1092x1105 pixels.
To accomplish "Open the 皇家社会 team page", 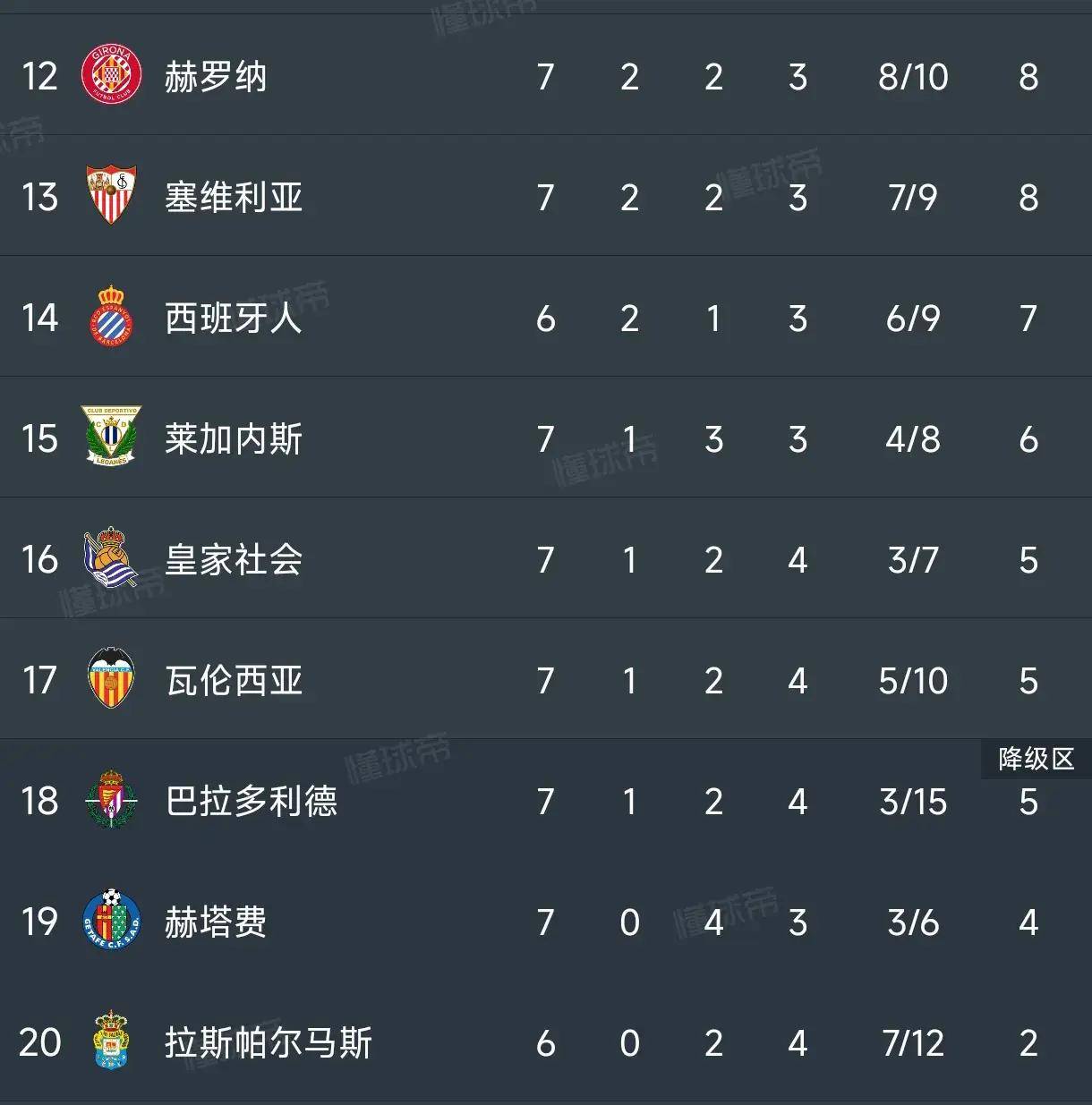I will 234,560.
